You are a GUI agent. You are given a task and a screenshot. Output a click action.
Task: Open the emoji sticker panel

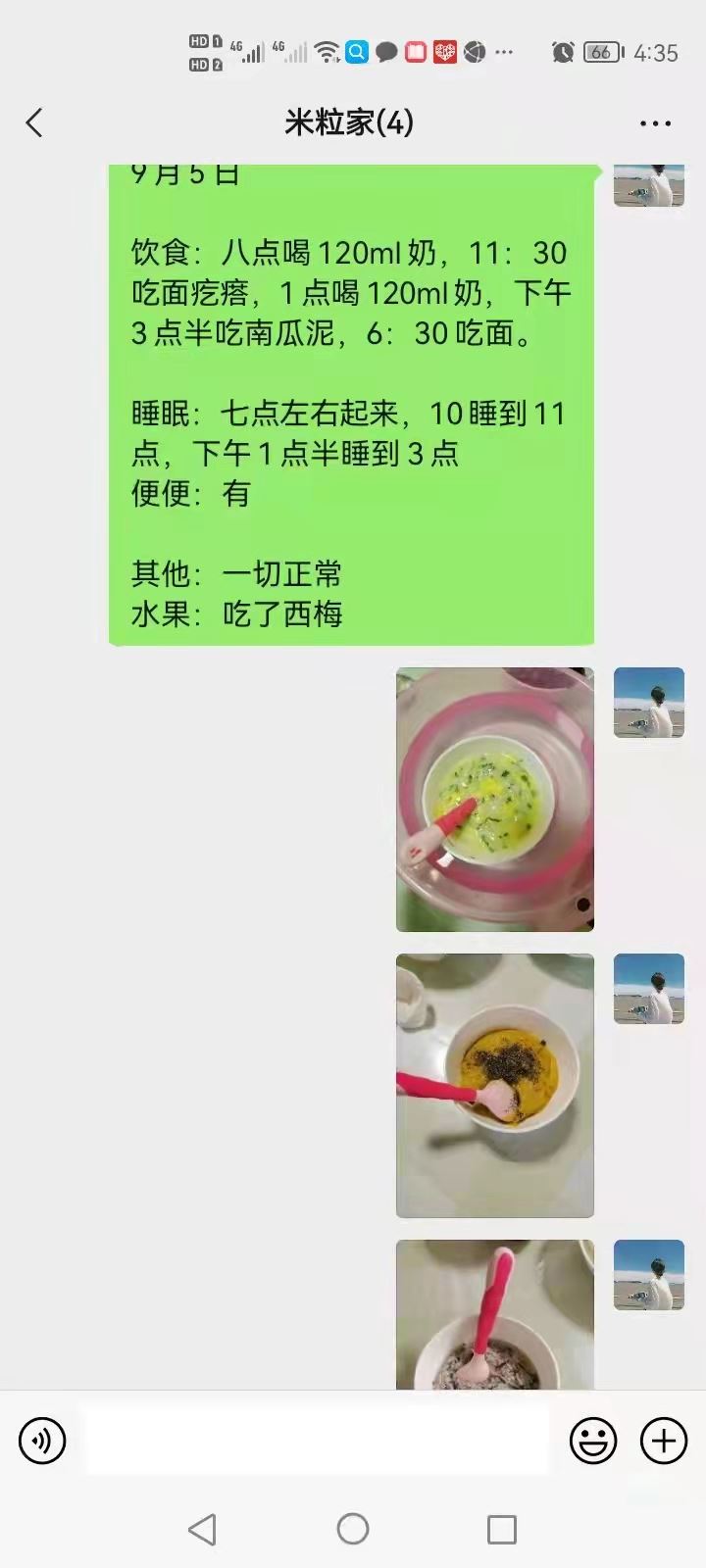pos(593,1441)
